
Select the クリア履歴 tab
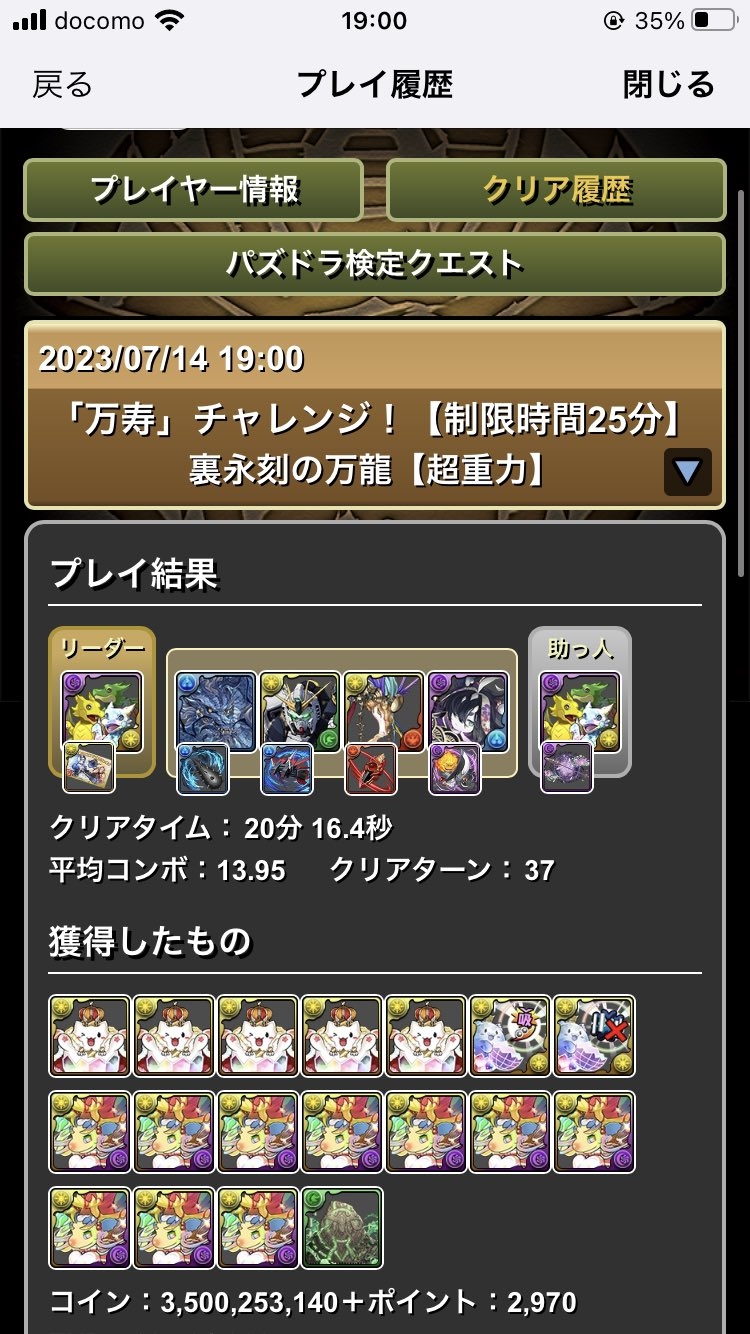556,189
